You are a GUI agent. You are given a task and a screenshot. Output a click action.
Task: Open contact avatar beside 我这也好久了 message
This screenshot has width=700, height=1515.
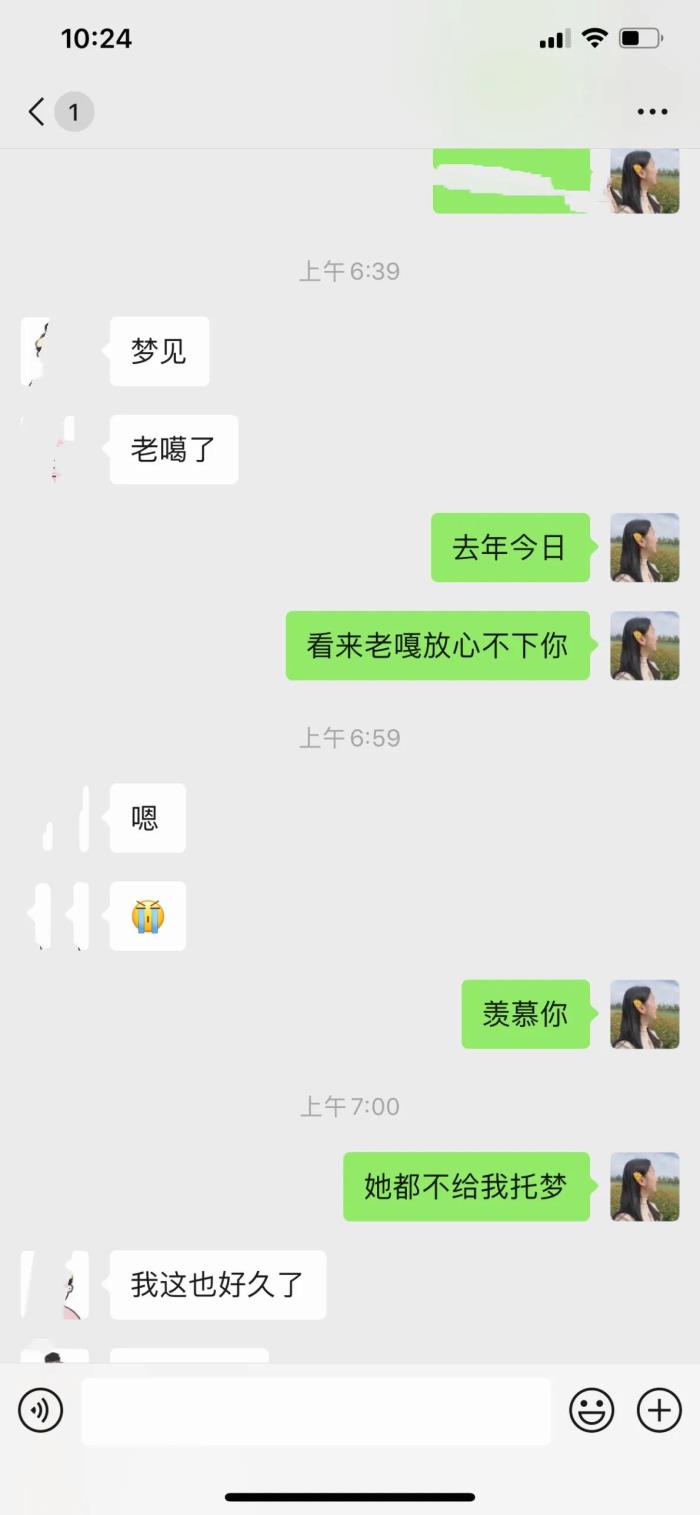(54, 1285)
